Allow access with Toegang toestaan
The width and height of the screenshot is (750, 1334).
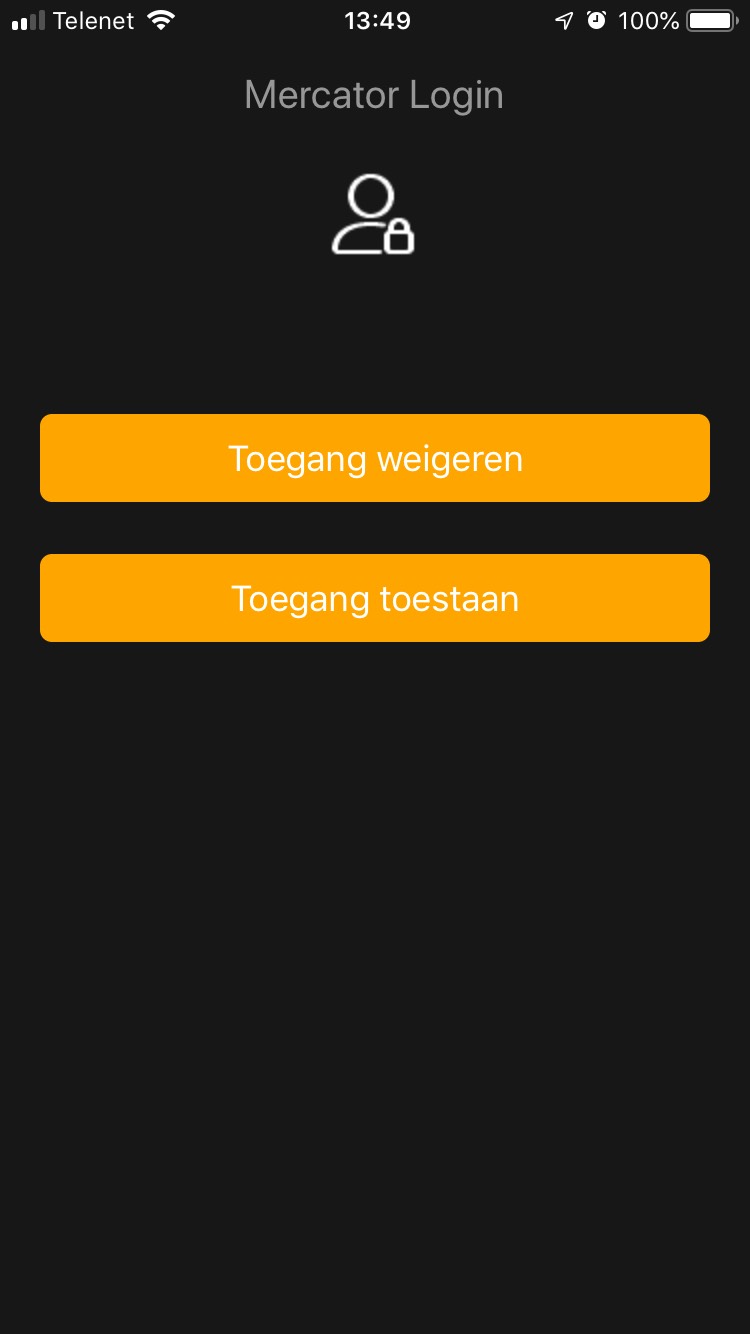pos(375,598)
